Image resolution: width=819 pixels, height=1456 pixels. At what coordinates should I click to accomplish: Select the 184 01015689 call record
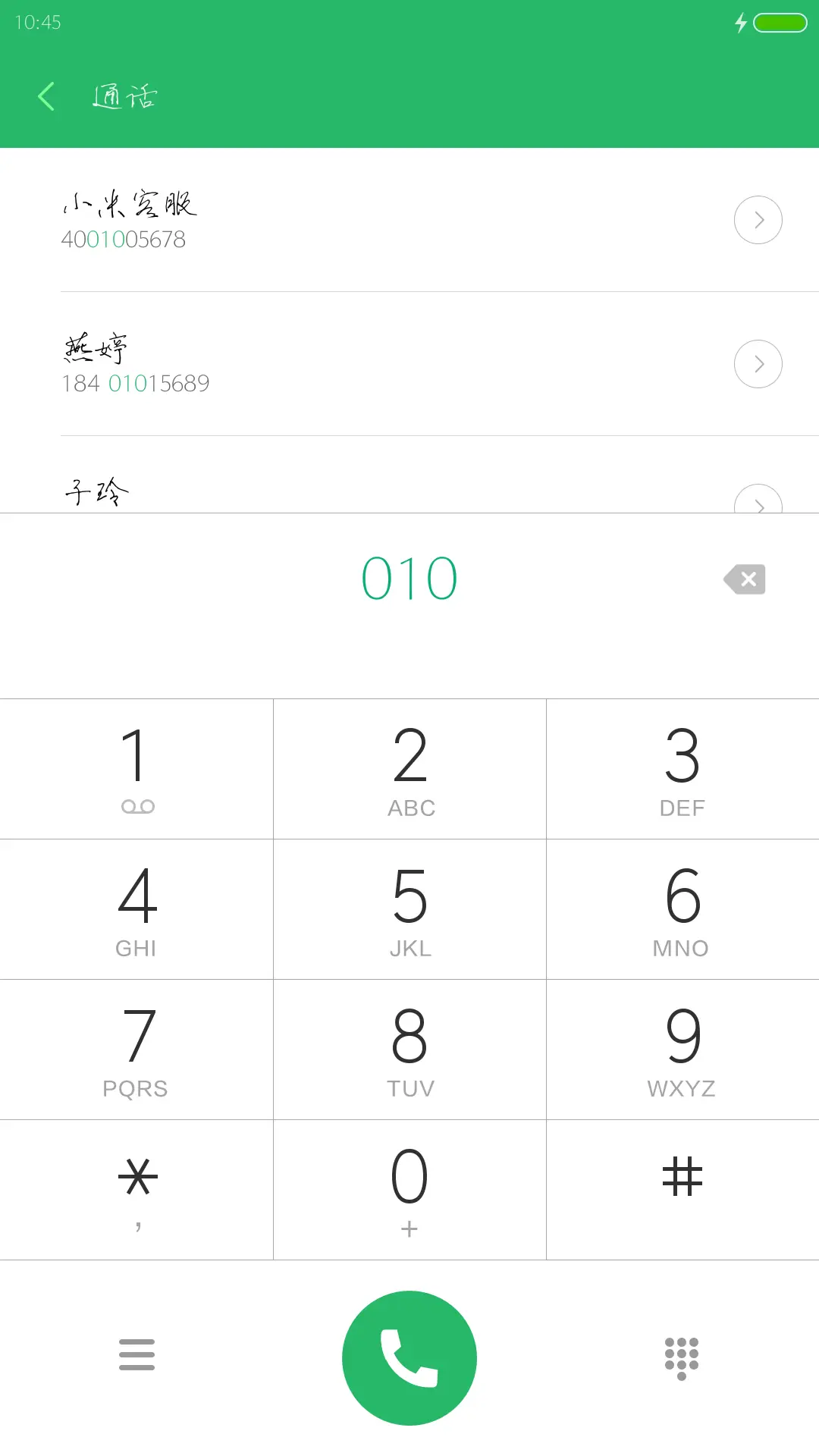click(x=303, y=364)
